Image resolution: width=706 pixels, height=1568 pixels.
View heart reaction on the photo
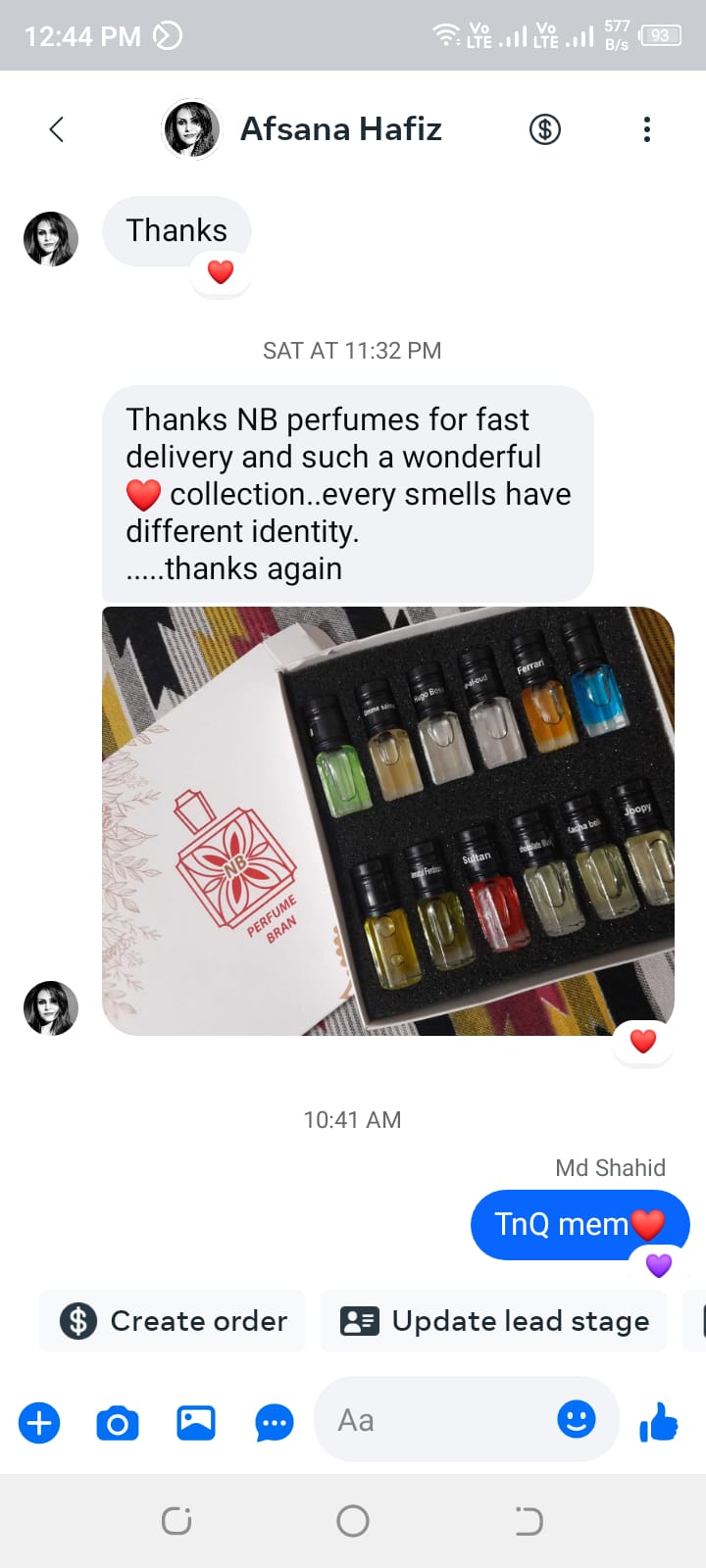643,1041
